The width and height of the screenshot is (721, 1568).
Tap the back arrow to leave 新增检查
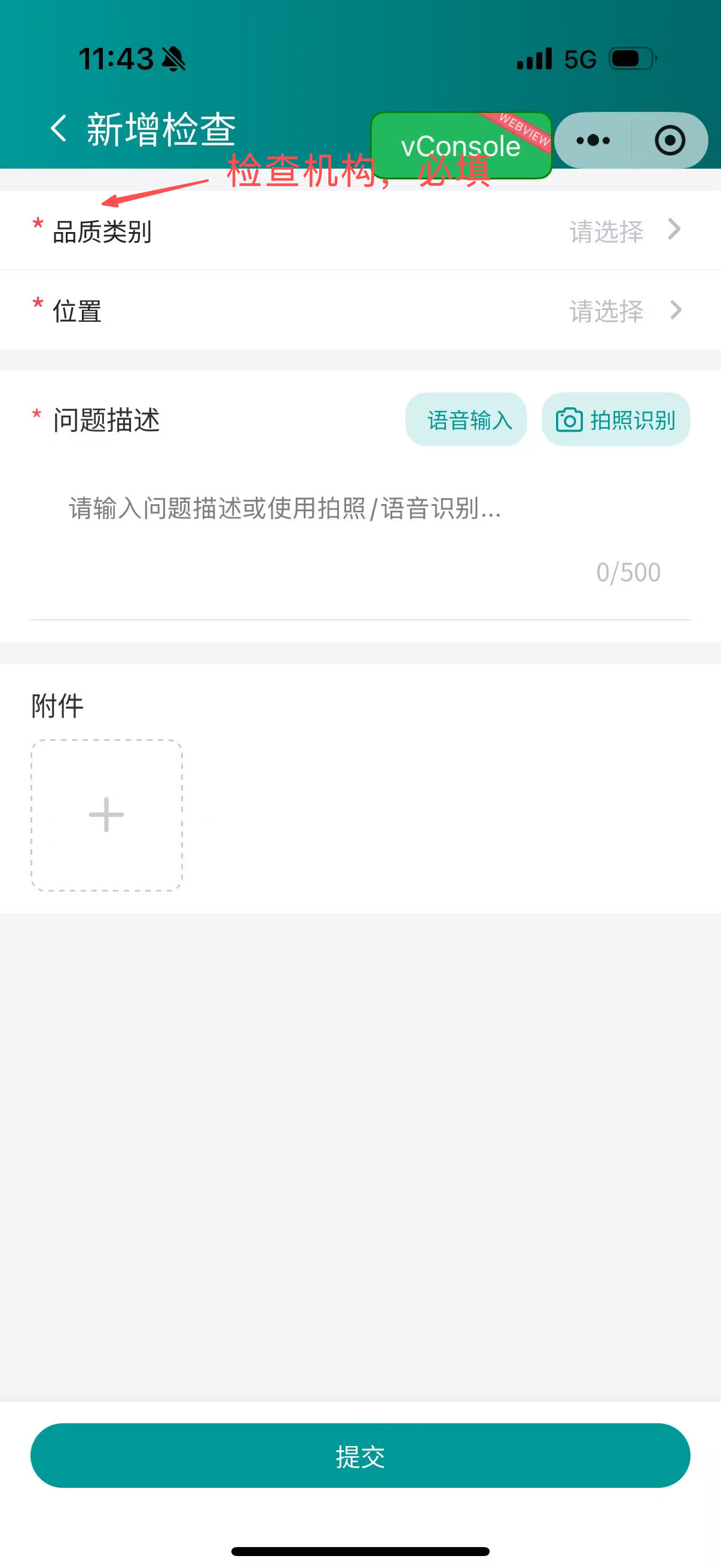point(59,129)
